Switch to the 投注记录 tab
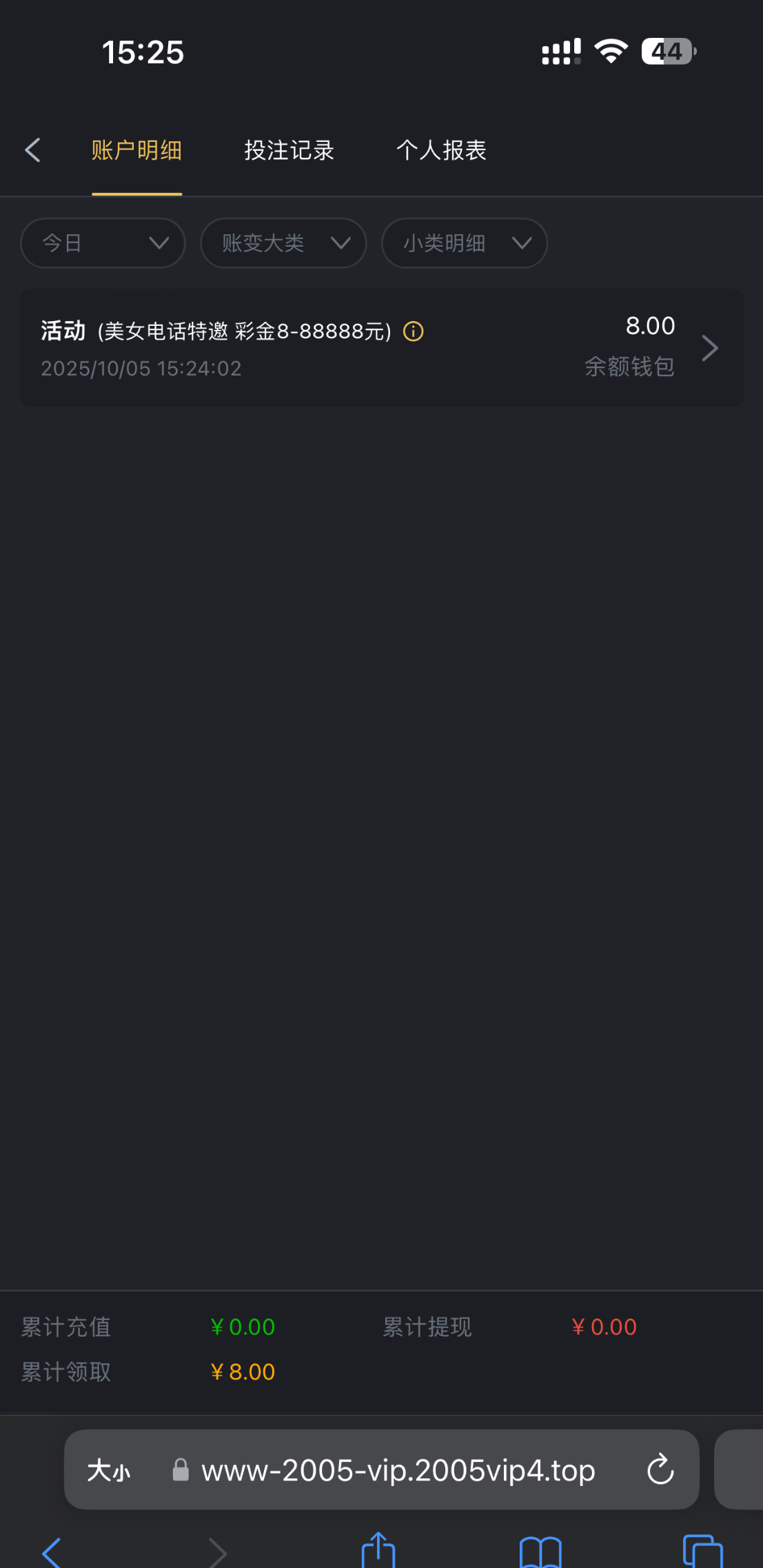 pos(289,150)
